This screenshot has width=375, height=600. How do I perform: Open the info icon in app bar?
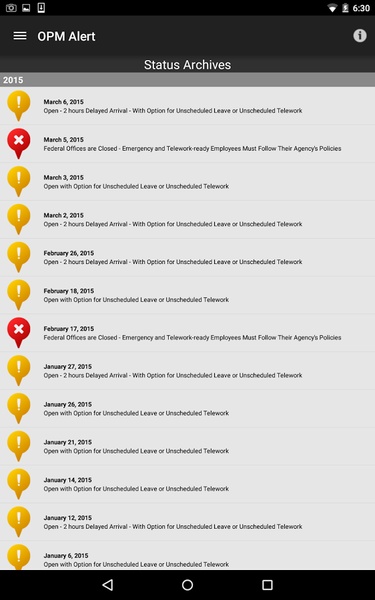pos(359,36)
